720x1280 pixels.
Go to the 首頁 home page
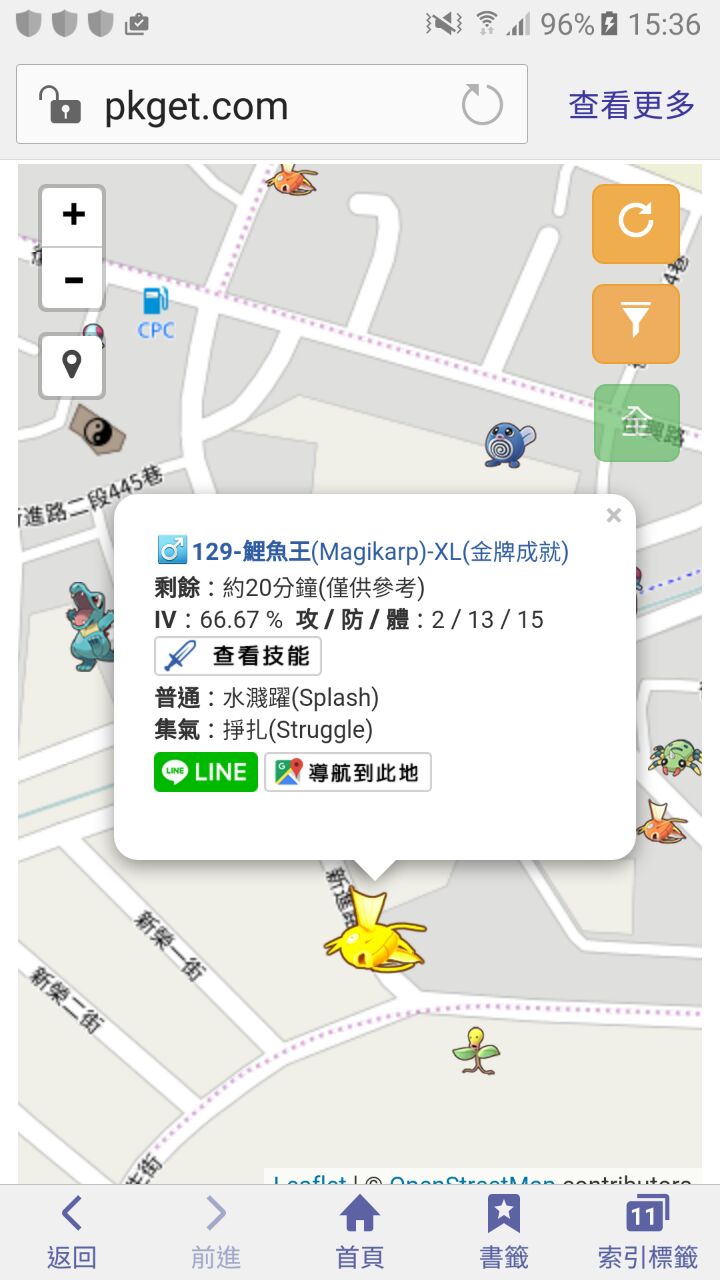coord(360,1233)
